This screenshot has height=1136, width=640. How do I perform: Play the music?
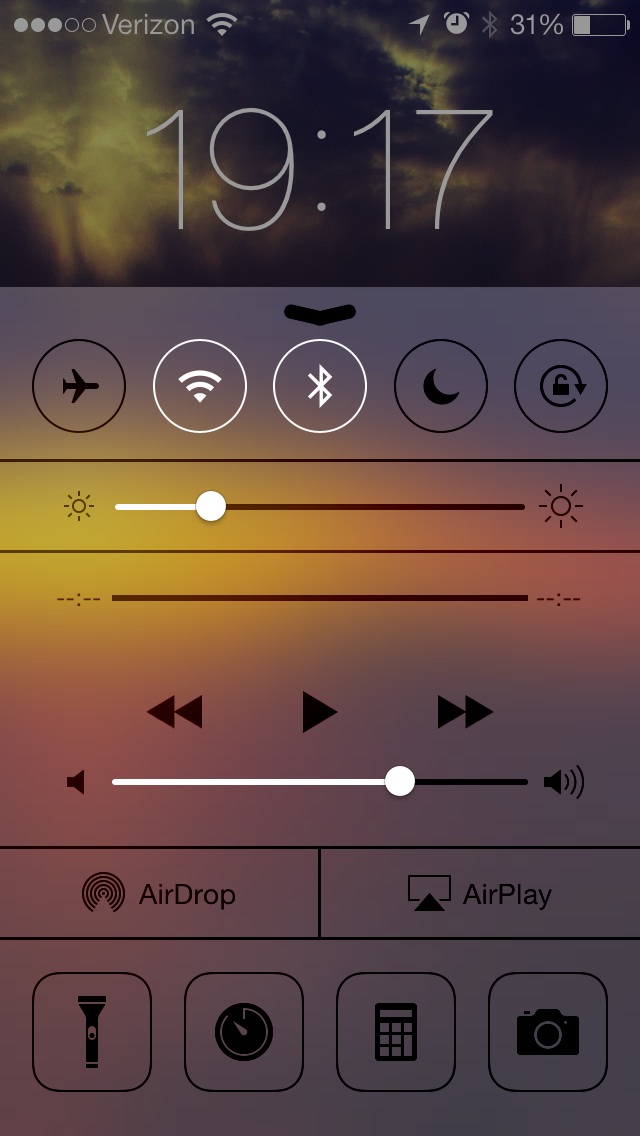pos(319,711)
